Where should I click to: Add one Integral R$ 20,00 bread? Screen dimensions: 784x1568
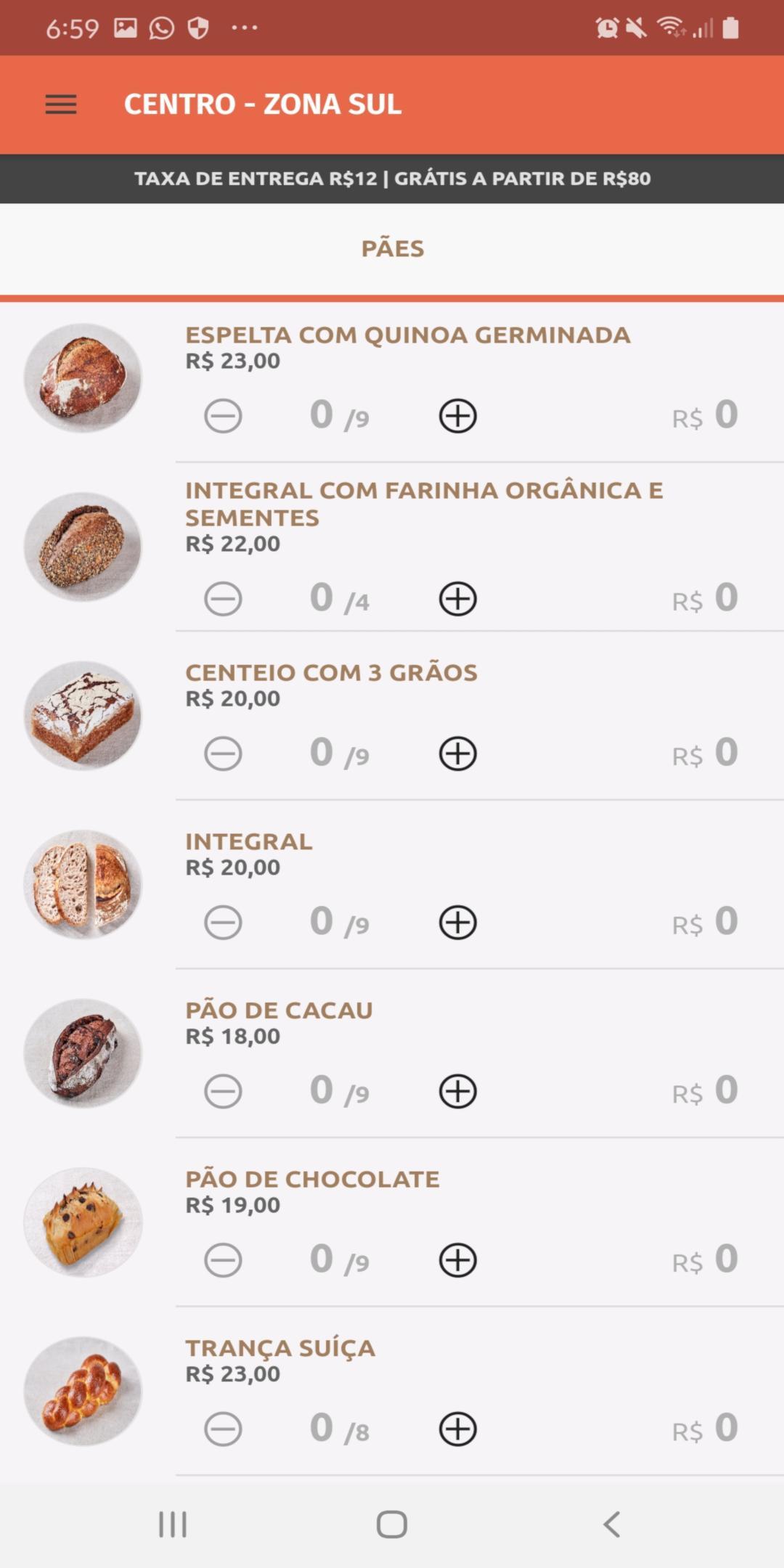[x=458, y=923]
